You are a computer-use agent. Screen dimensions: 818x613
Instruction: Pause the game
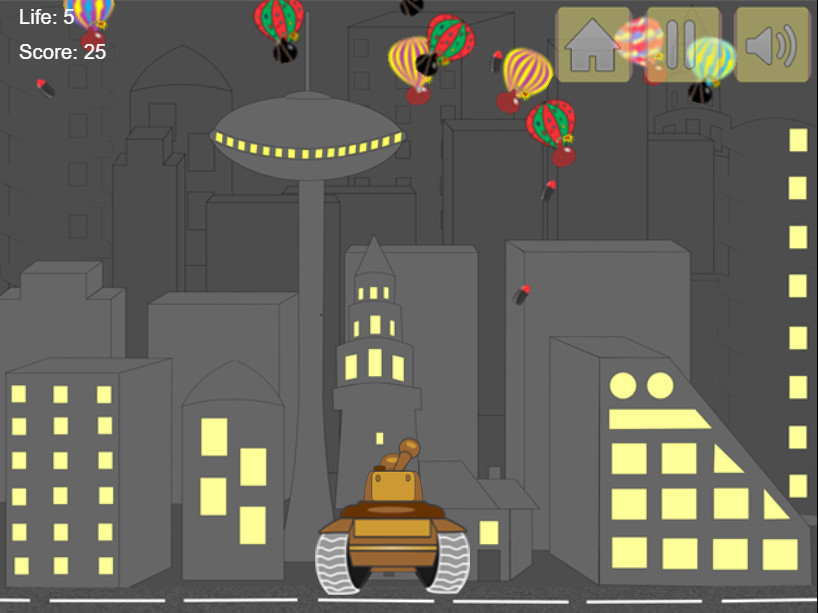pos(682,45)
